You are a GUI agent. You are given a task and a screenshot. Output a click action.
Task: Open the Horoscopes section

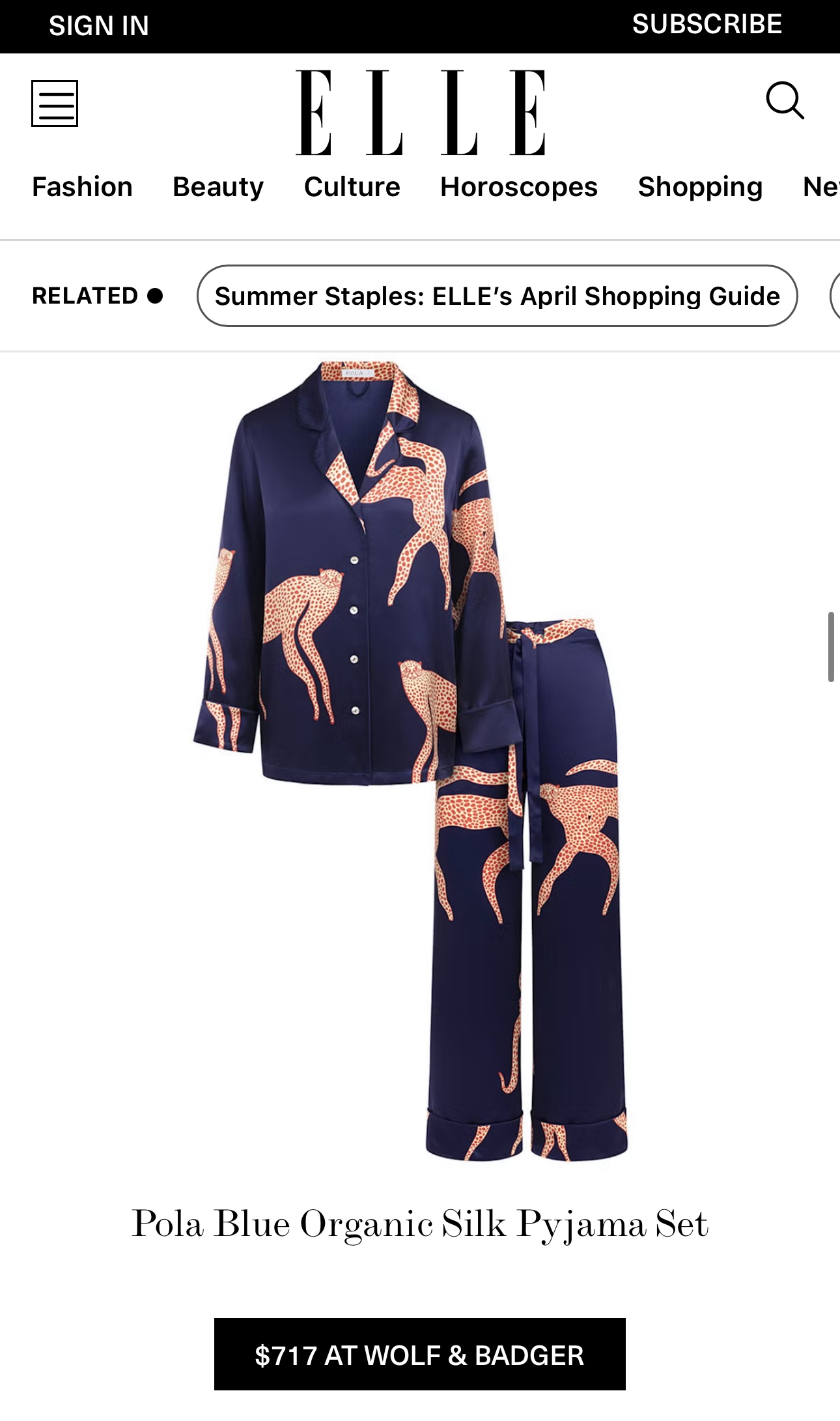(518, 187)
